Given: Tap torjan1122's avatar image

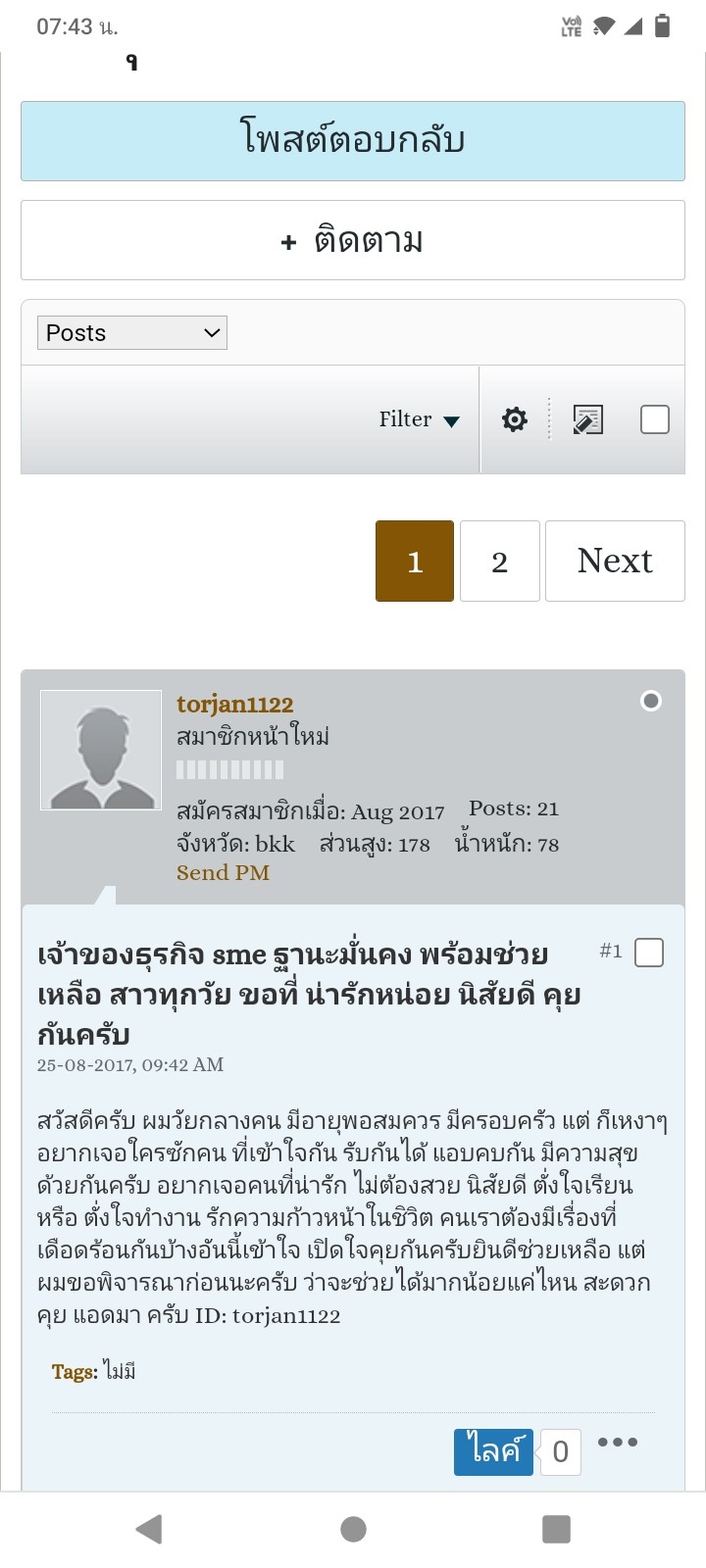Looking at the screenshot, I should pyautogui.click(x=101, y=751).
